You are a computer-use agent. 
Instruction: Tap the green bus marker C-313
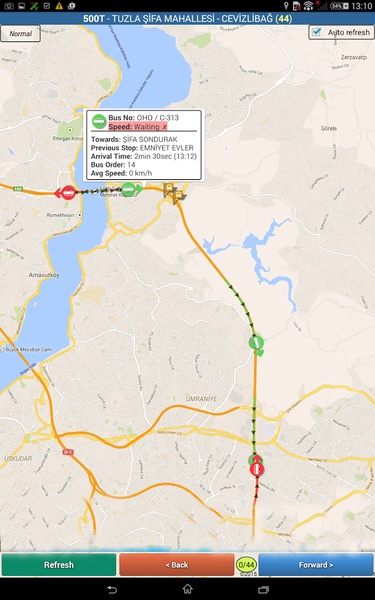[x=129, y=189]
